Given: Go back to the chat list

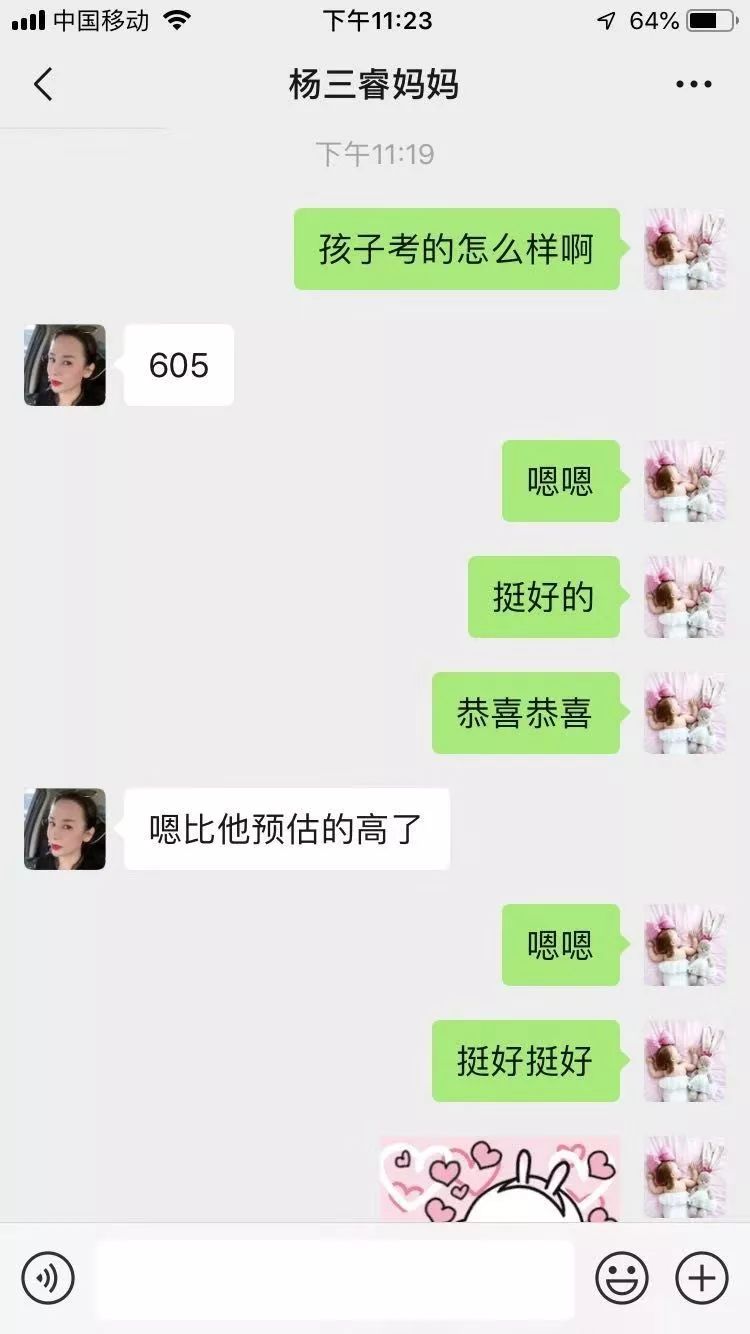Looking at the screenshot, I should [x=42, y=85].
